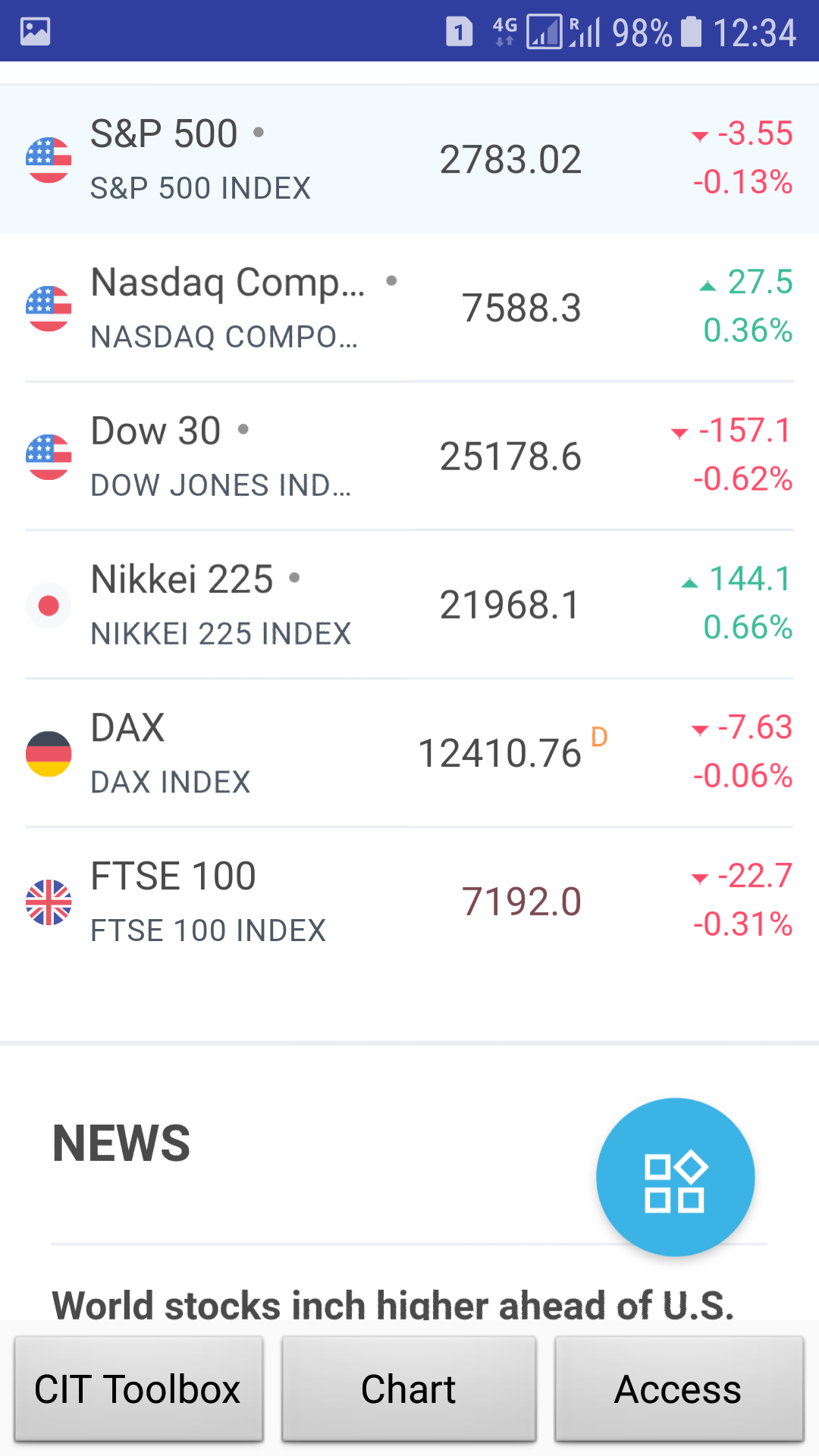
Task: Toggle the dot beside Dow 30
Action: (243, 430)
